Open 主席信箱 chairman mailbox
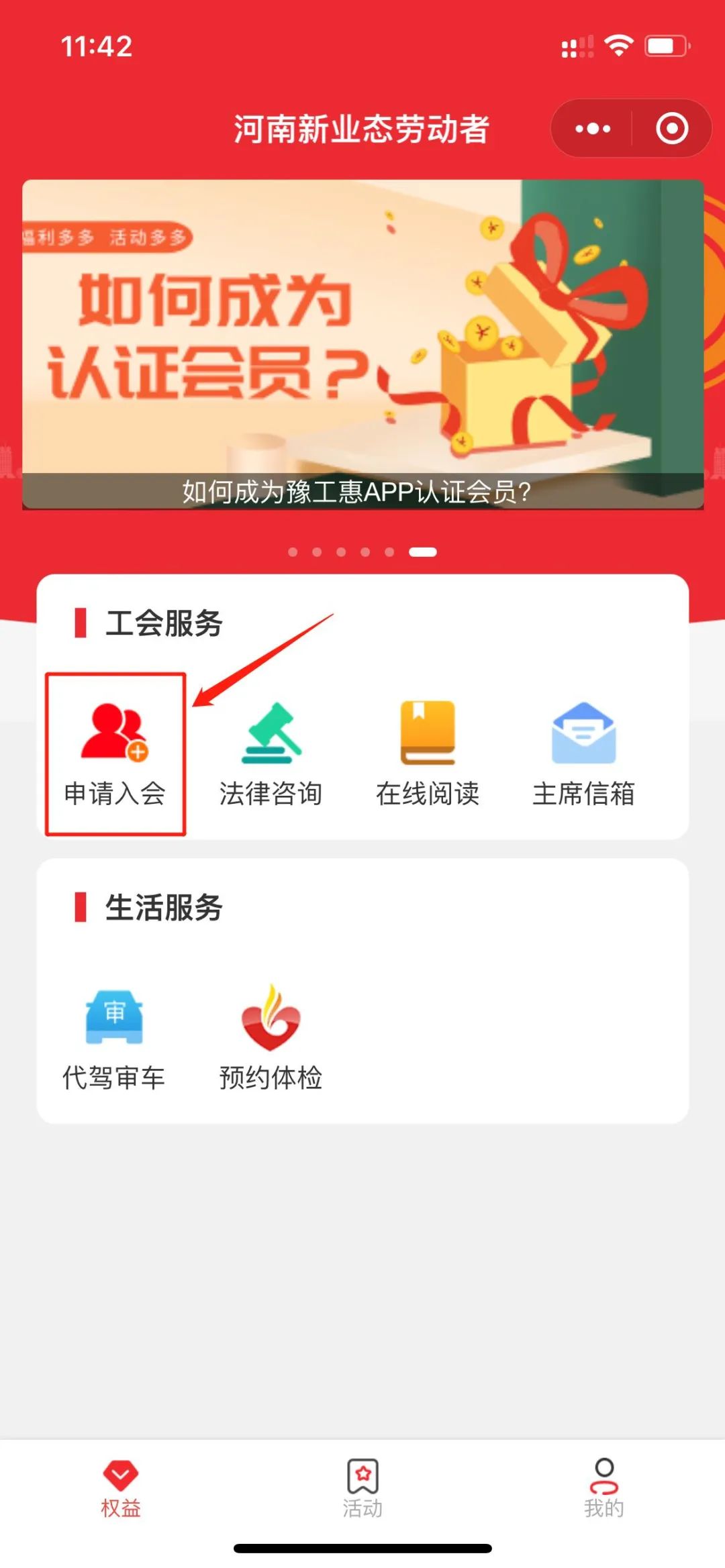725x1568 pixels. [583, 753]
